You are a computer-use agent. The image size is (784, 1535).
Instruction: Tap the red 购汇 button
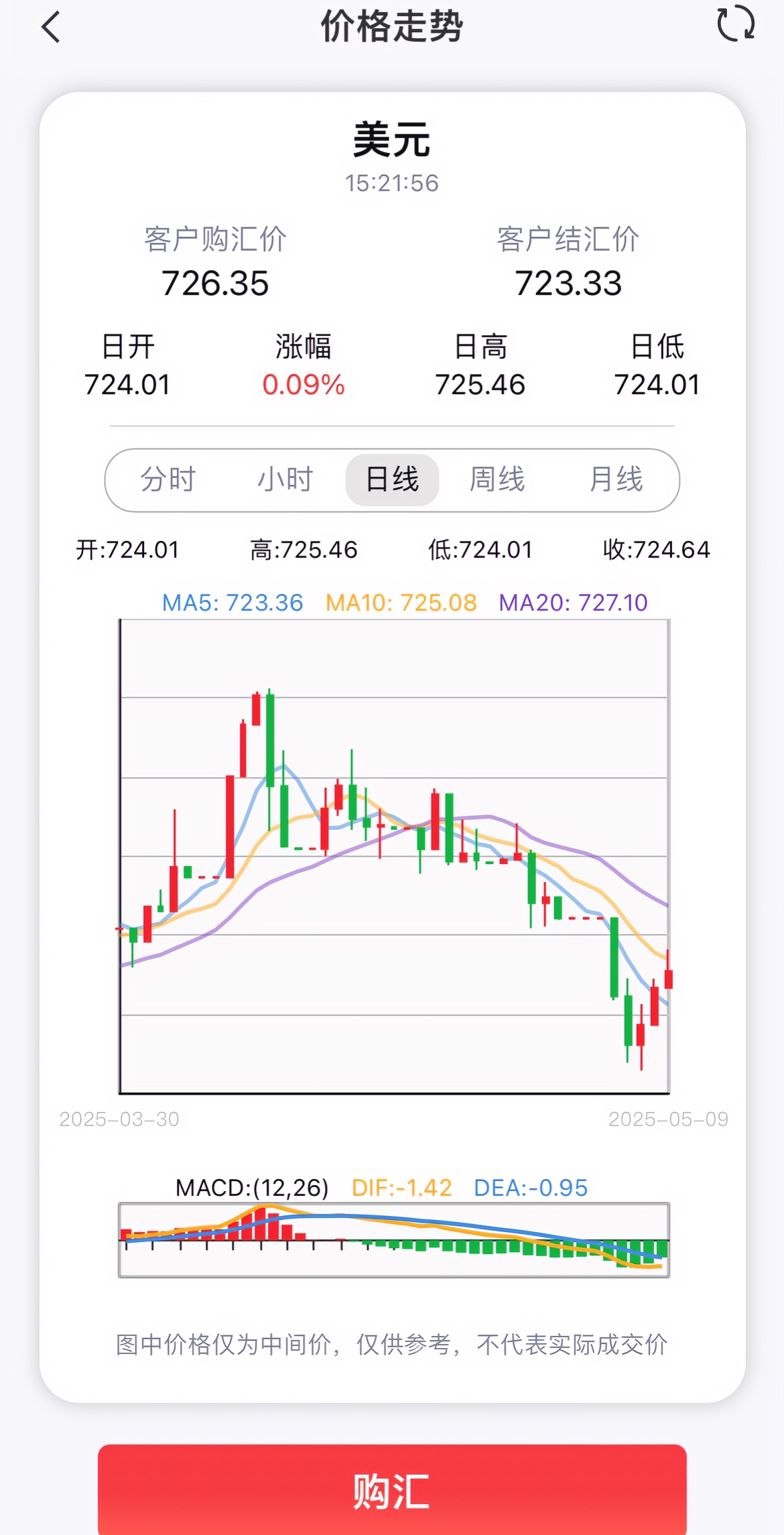click(x=392, y=1491)
